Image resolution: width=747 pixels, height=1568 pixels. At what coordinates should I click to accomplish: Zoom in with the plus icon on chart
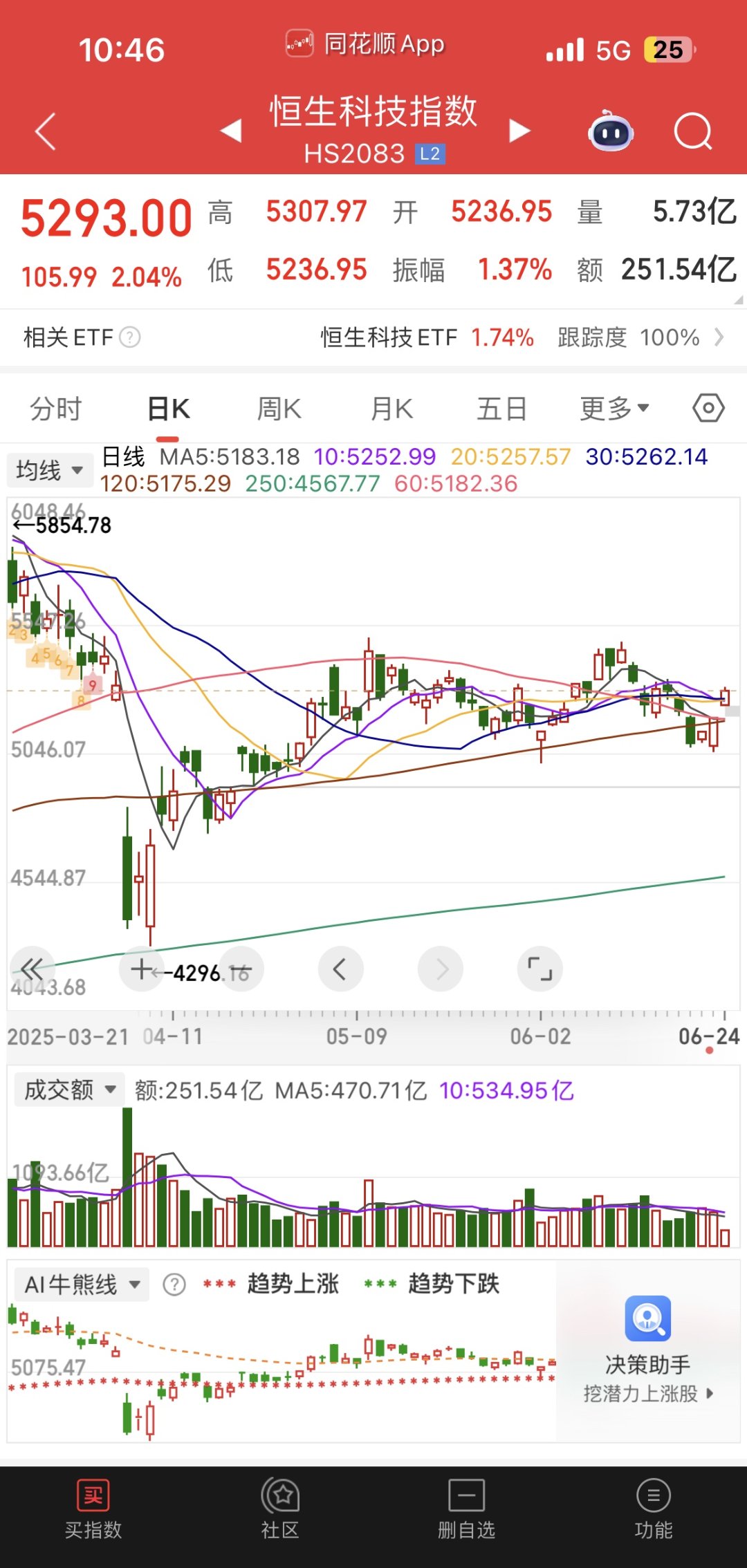click(142, 969)
